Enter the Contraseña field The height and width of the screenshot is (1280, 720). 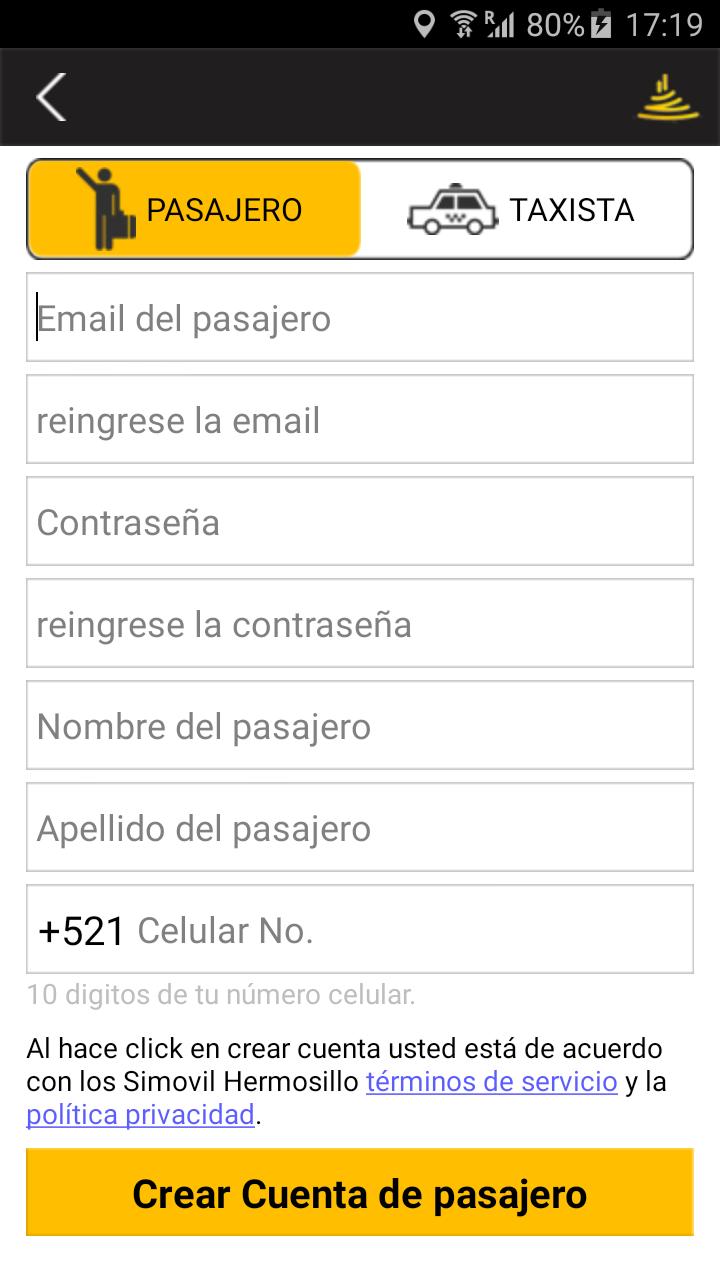(x=360, y=522)
